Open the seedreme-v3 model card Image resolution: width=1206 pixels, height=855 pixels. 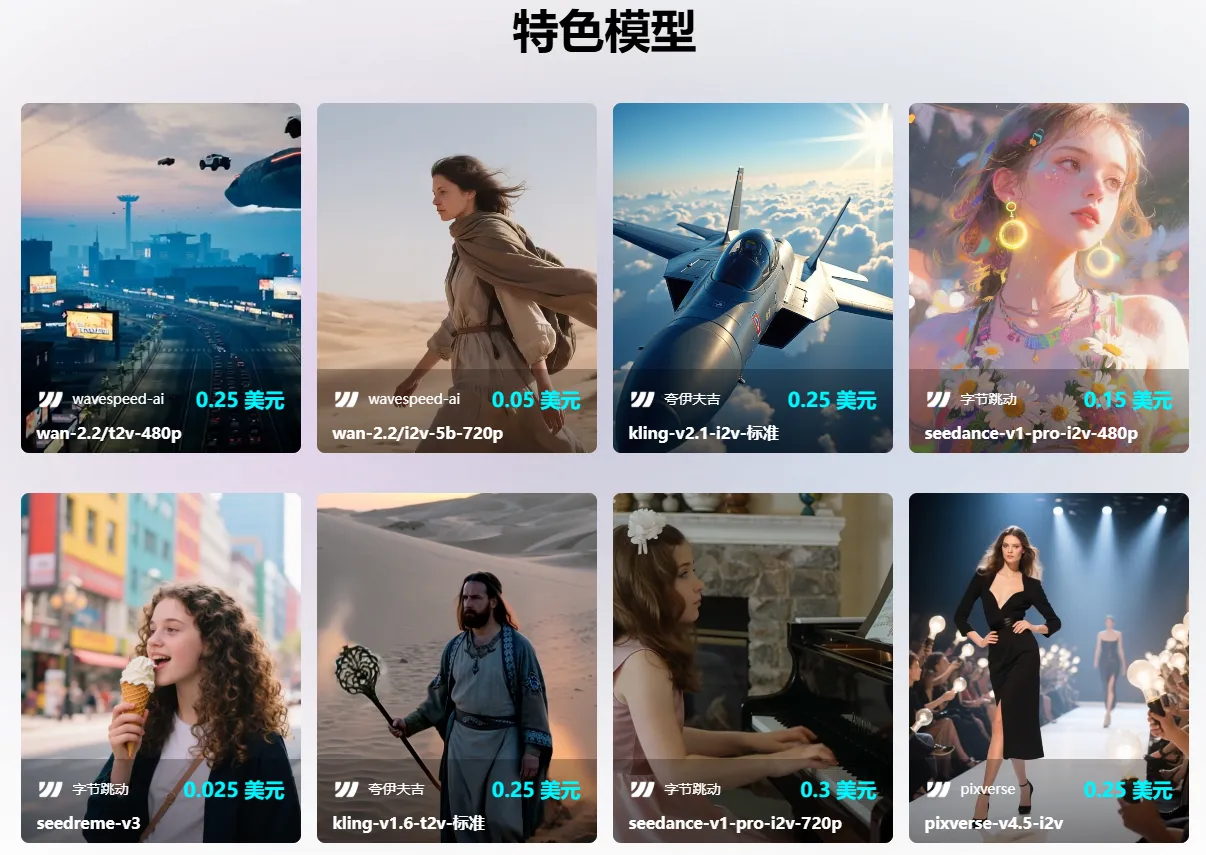tap(160, 667)
